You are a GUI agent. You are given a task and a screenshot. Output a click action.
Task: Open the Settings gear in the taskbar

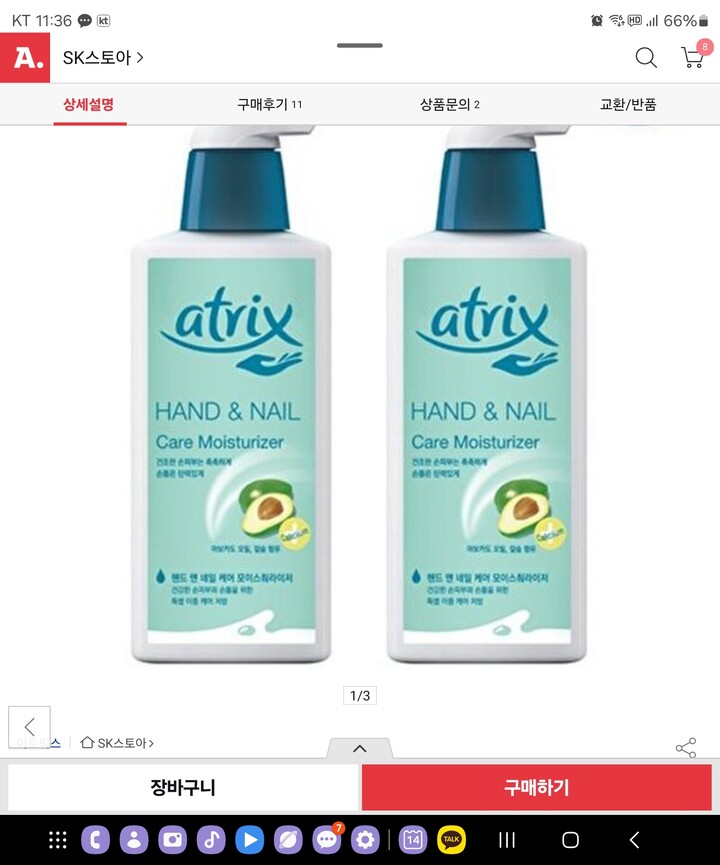click(x=364, y=842)
